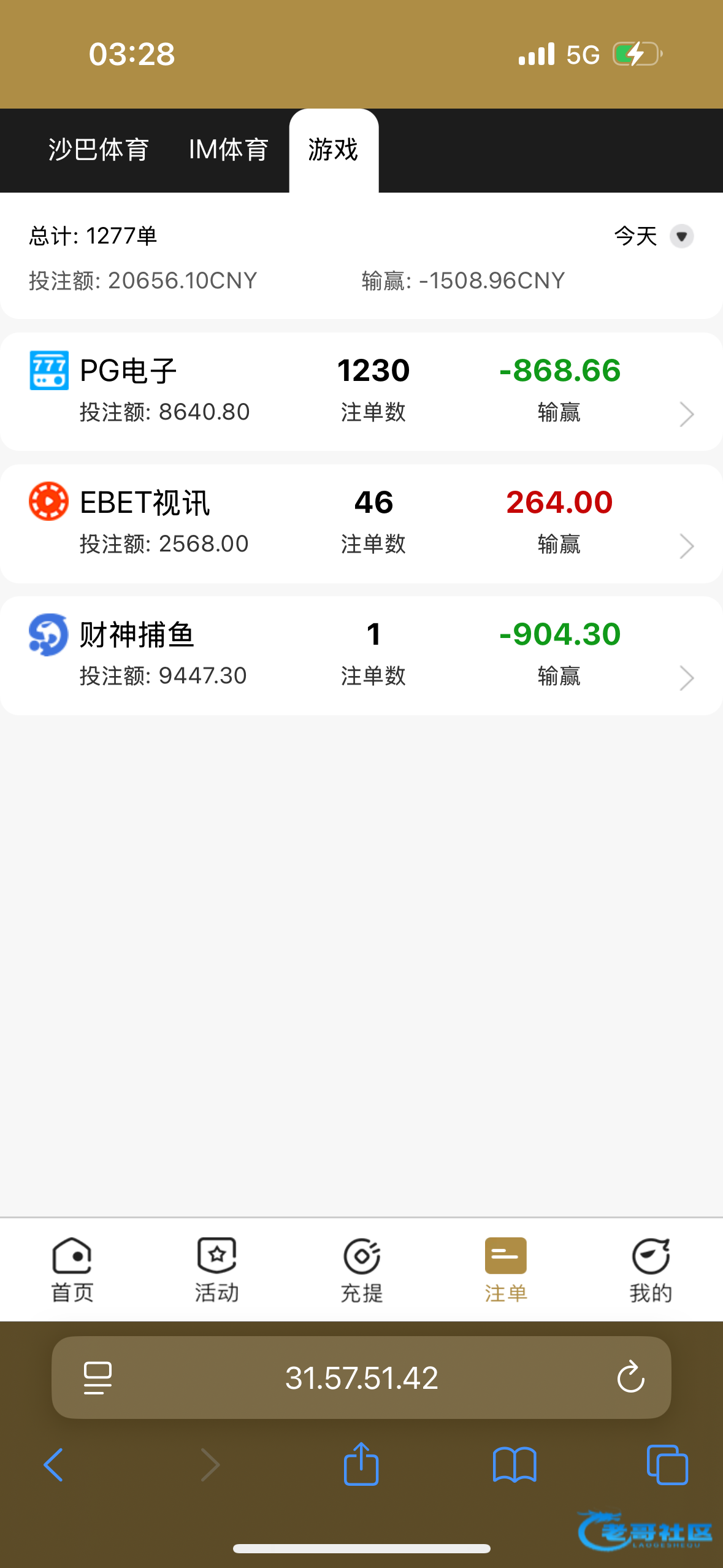Switch to the IM体育 tab

(228, 150)
